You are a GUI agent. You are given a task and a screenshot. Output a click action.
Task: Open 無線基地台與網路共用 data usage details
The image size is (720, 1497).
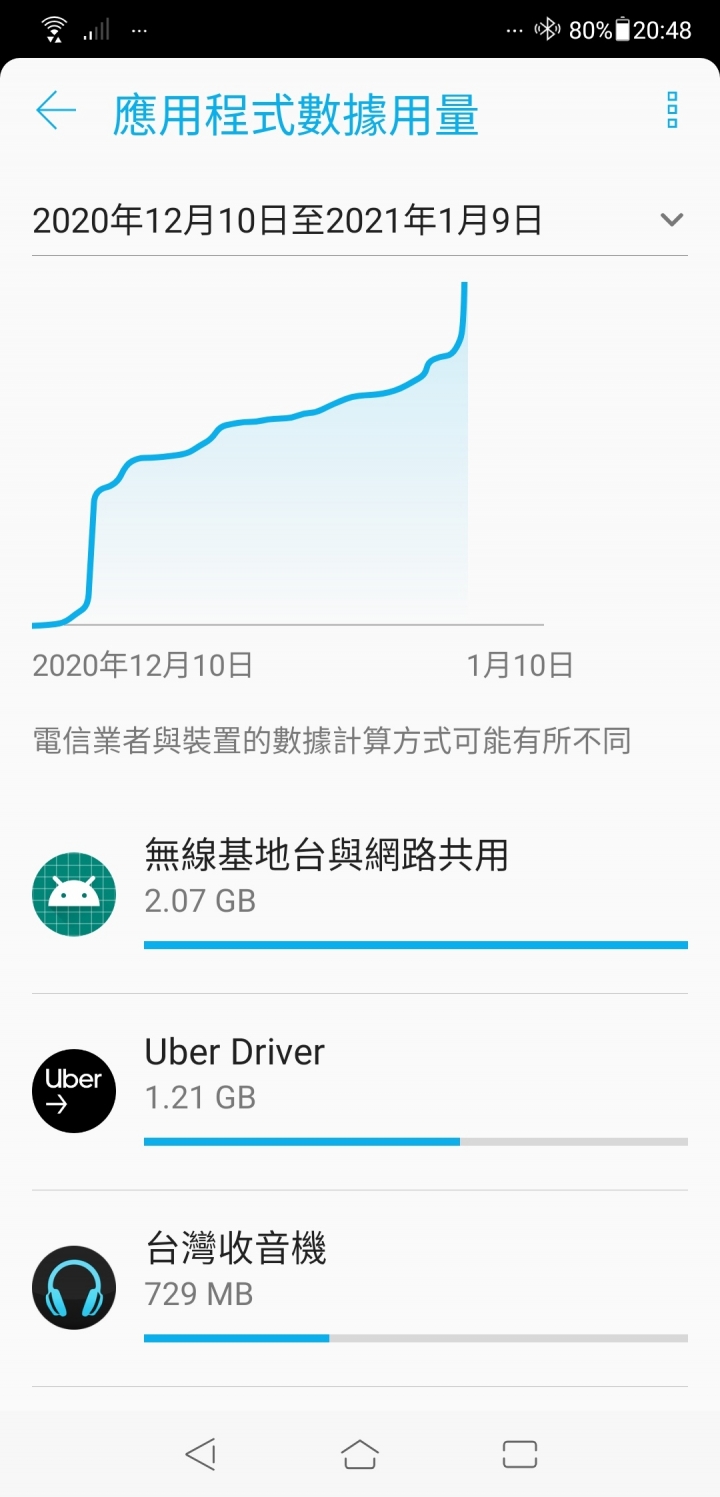tap(360, 896)
